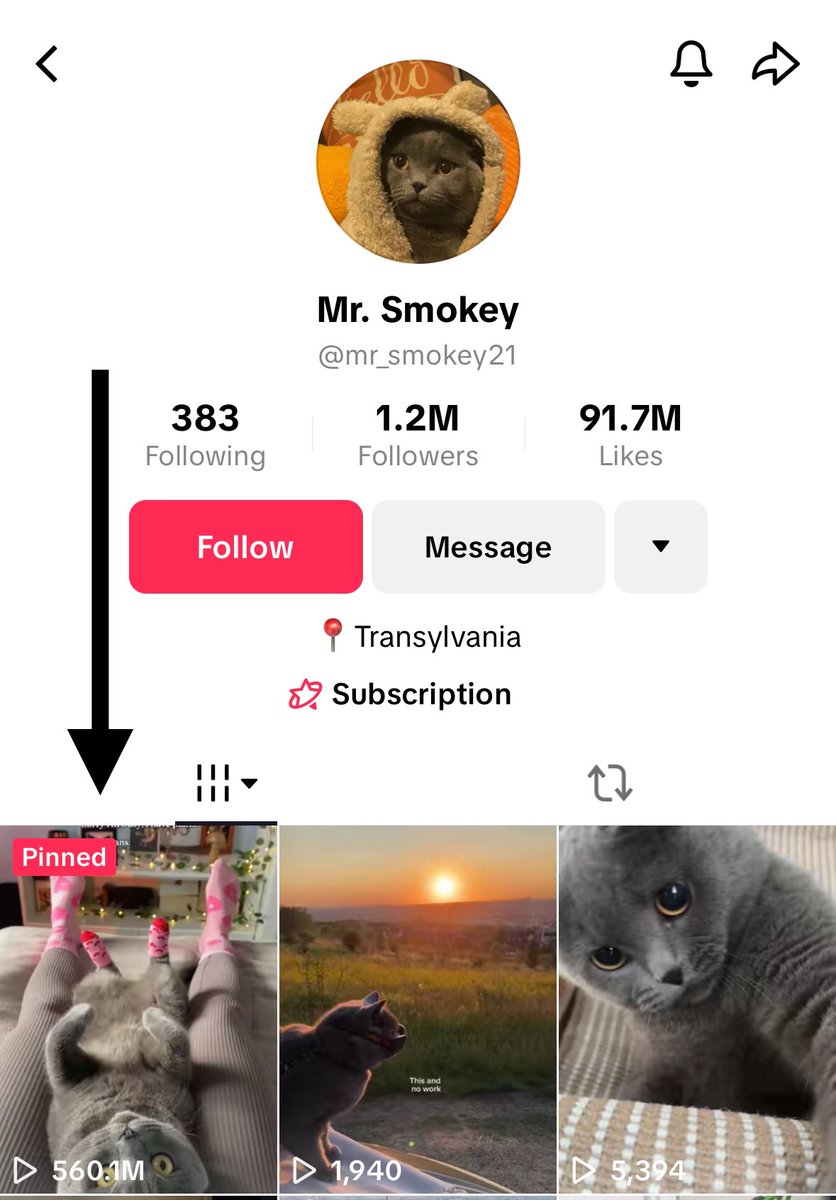Switch to the reposts tab

pyautogui.click(x=610, y=783)
